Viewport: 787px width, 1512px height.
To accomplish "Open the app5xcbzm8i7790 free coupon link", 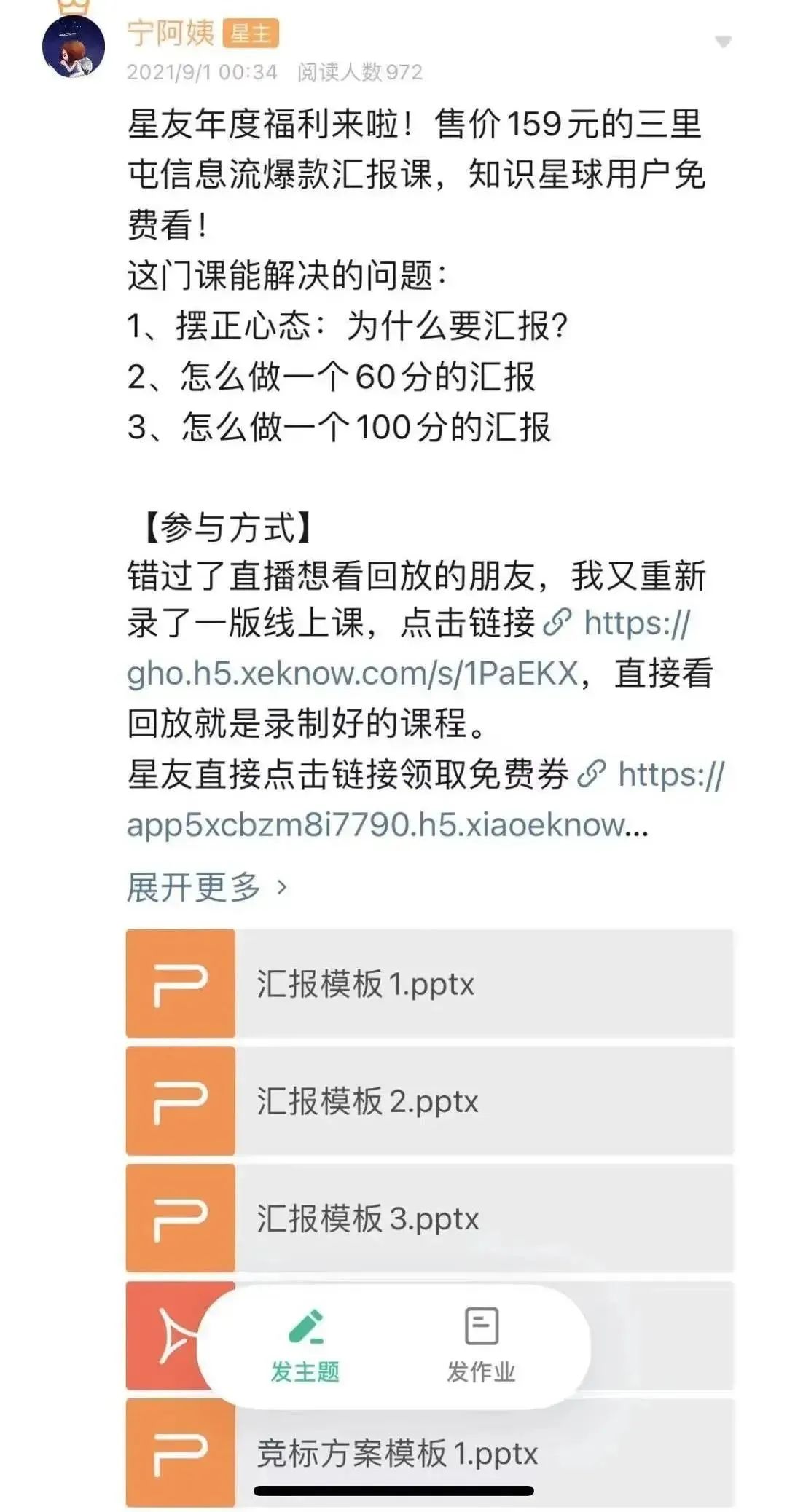I will (386, 824).
